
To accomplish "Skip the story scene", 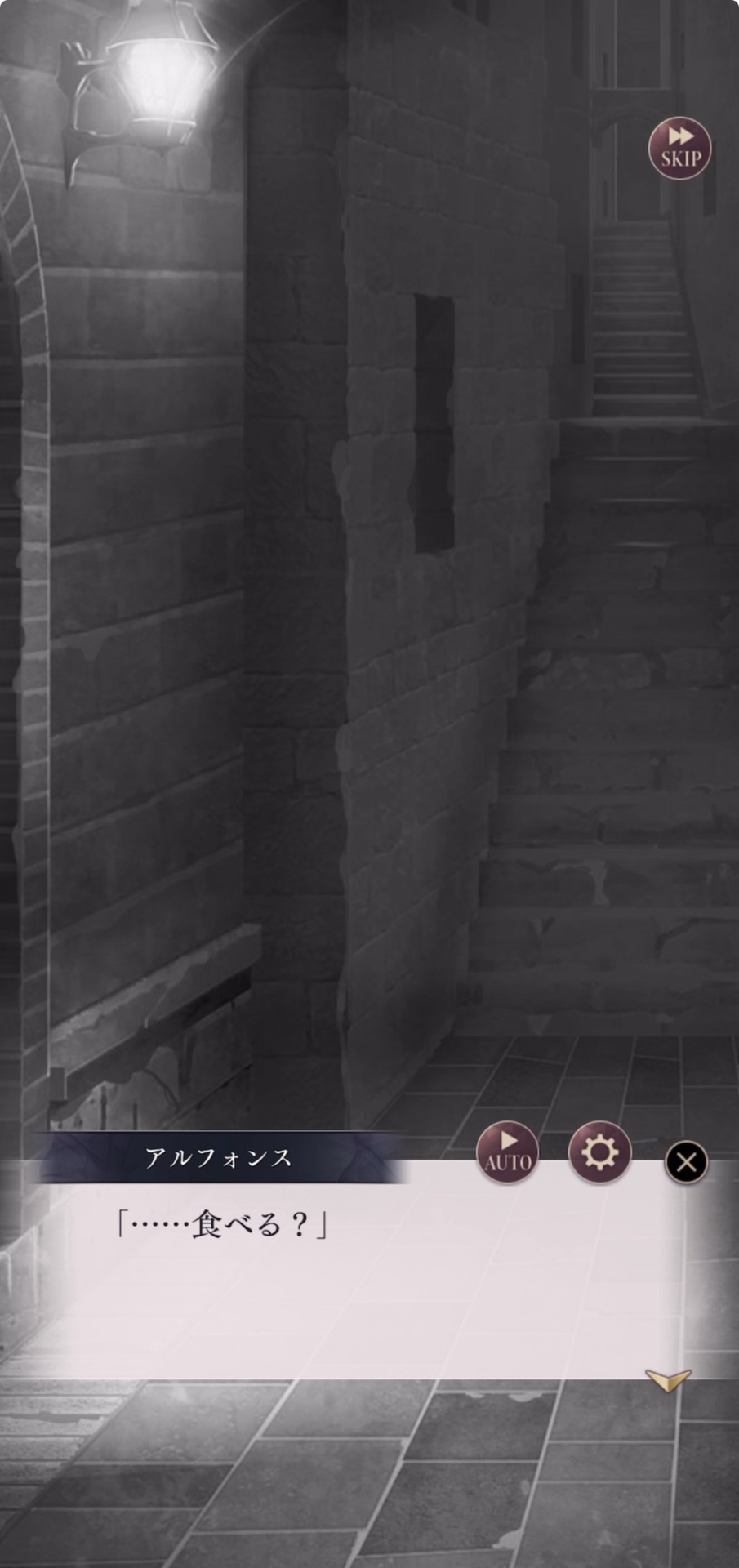I will pyautogui.click(x=680, y=149).
